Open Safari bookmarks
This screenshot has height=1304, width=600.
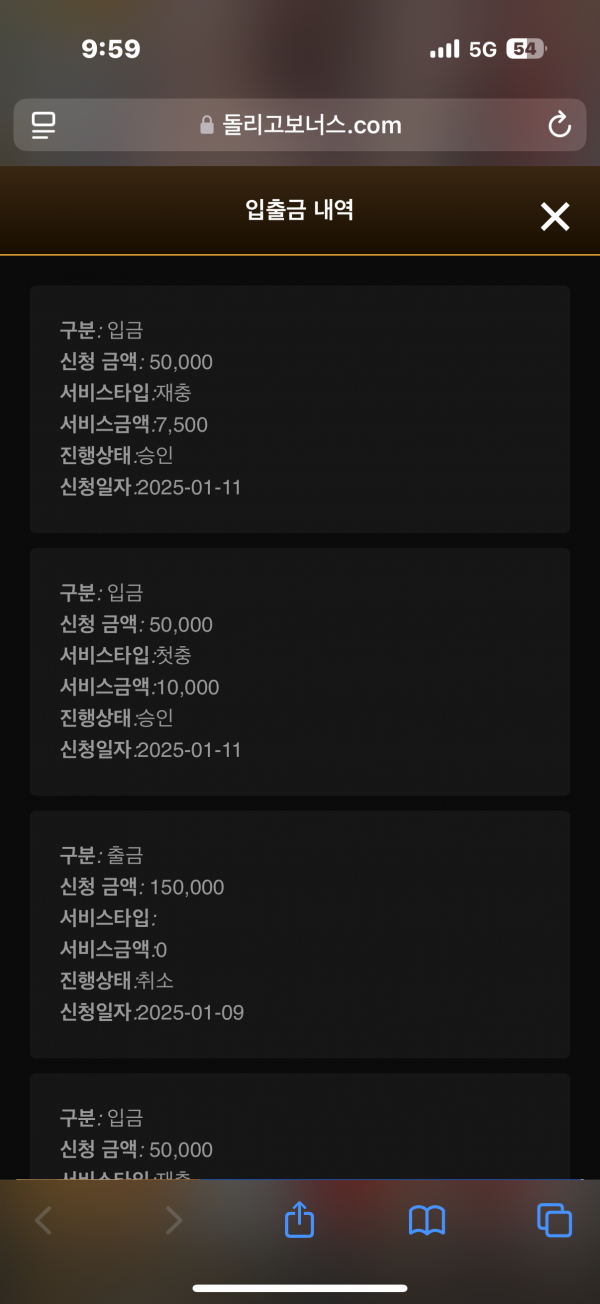pyautogui.click(x=427, y=1220)
